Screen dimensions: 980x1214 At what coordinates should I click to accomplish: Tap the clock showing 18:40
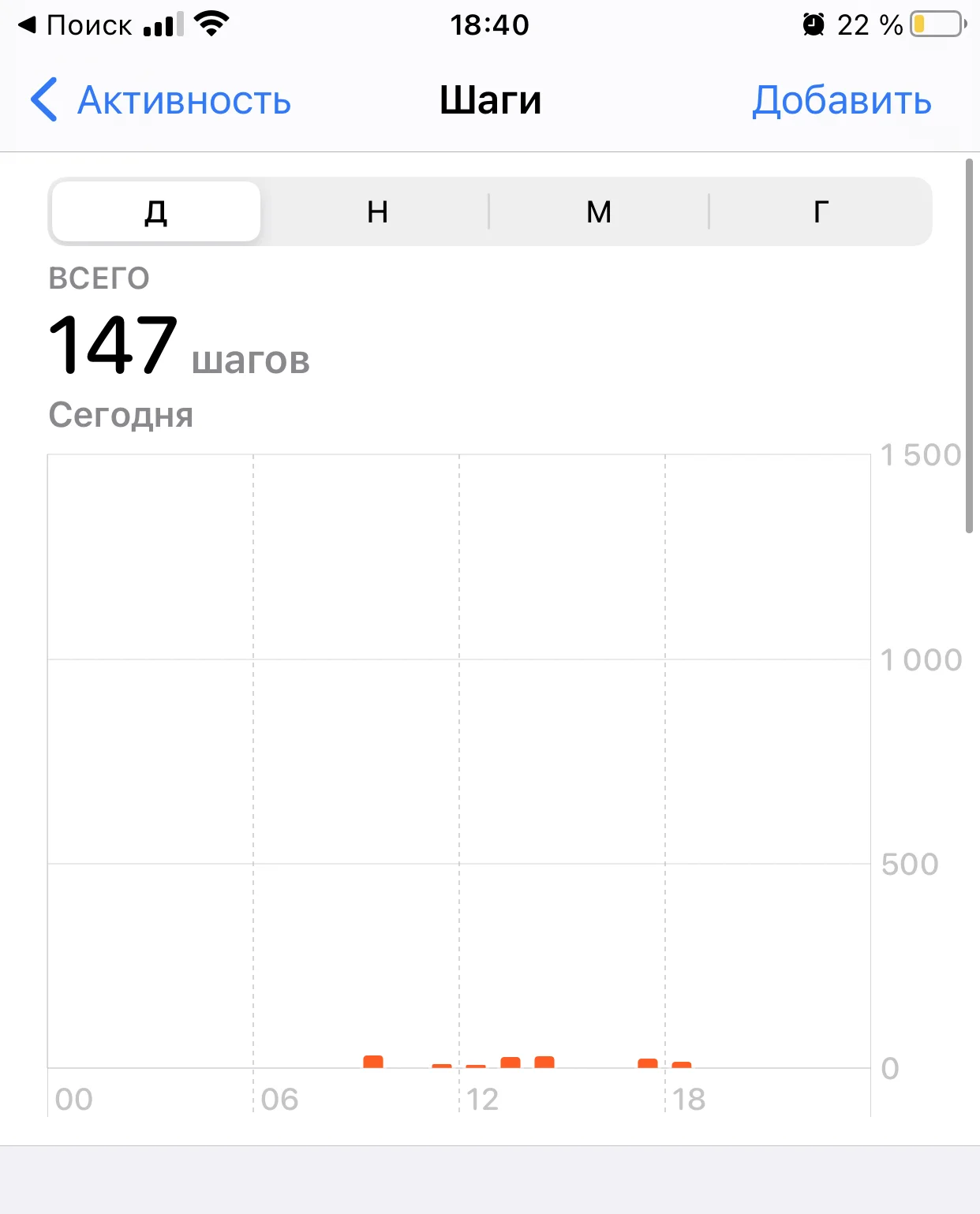490,24
